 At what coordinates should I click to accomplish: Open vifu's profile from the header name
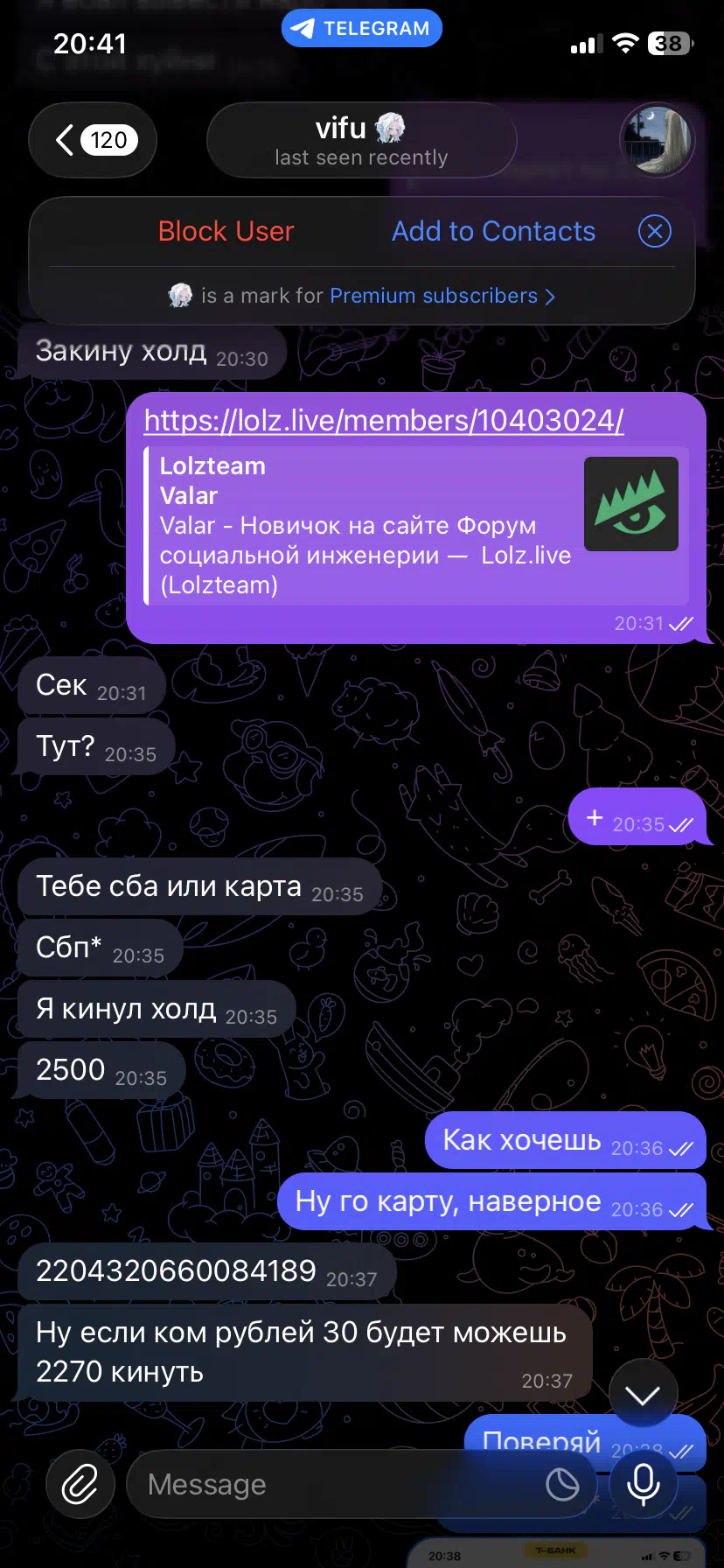360,140
